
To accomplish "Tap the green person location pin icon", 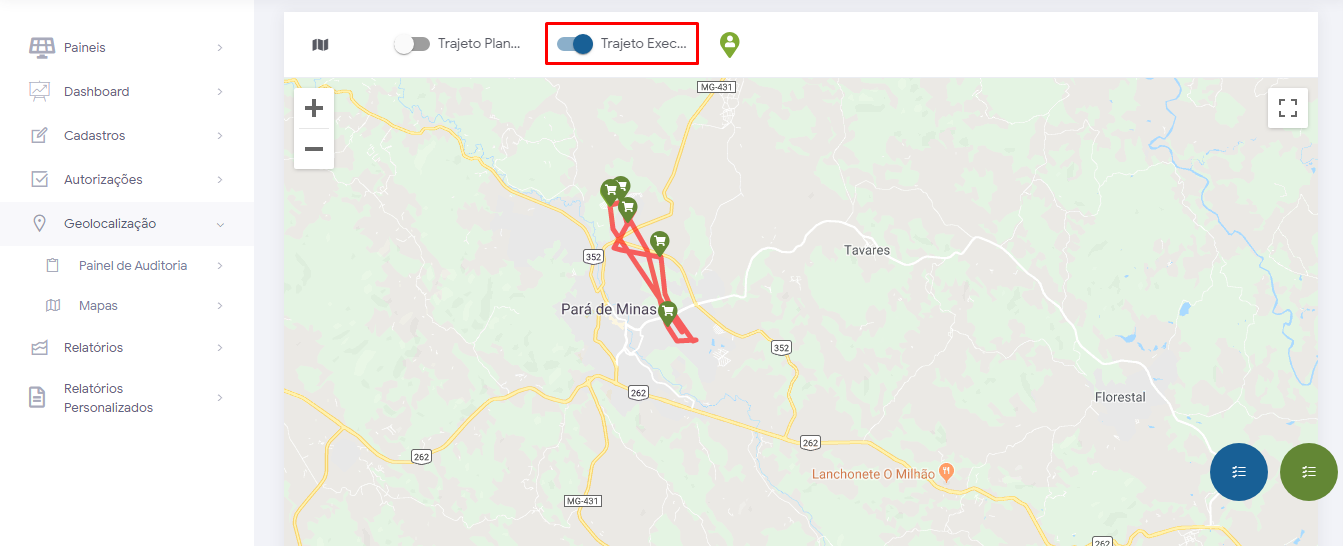I will point(730,44).
